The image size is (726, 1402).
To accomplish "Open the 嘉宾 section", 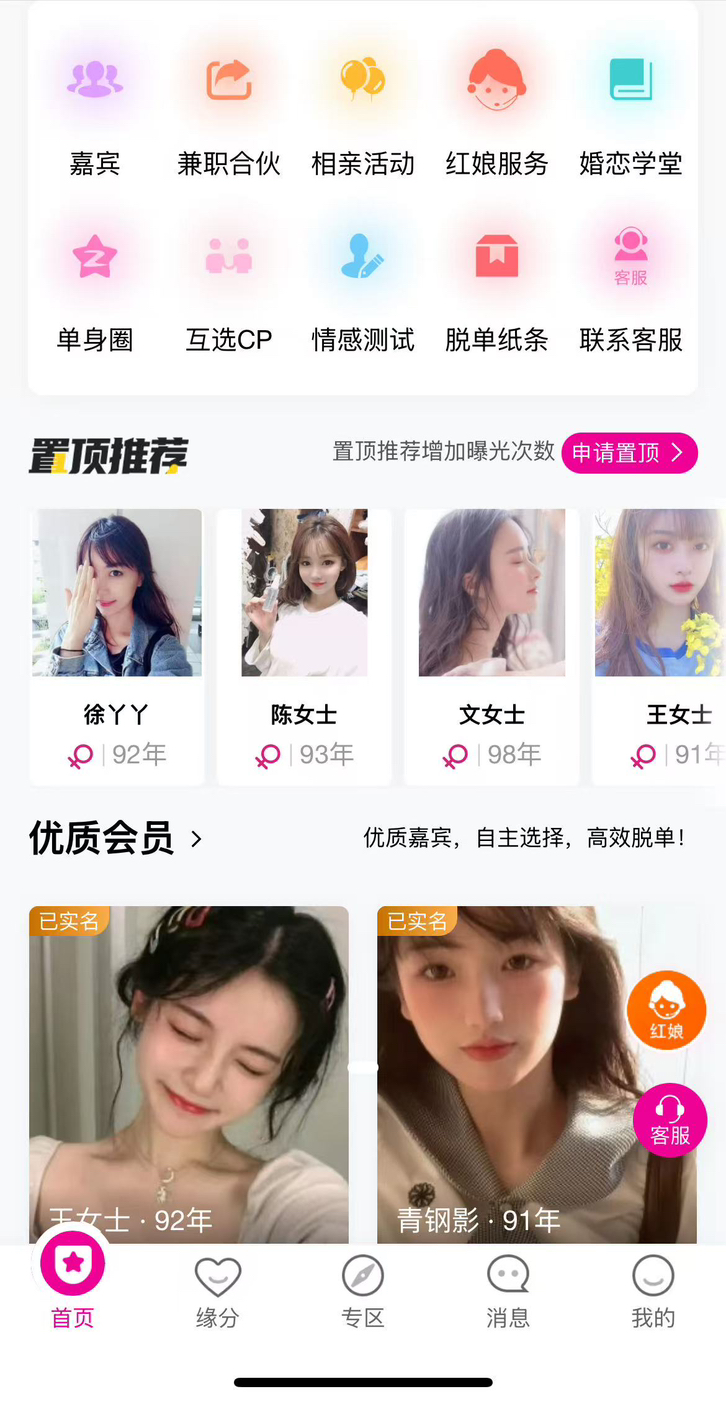I will (95, 108).
